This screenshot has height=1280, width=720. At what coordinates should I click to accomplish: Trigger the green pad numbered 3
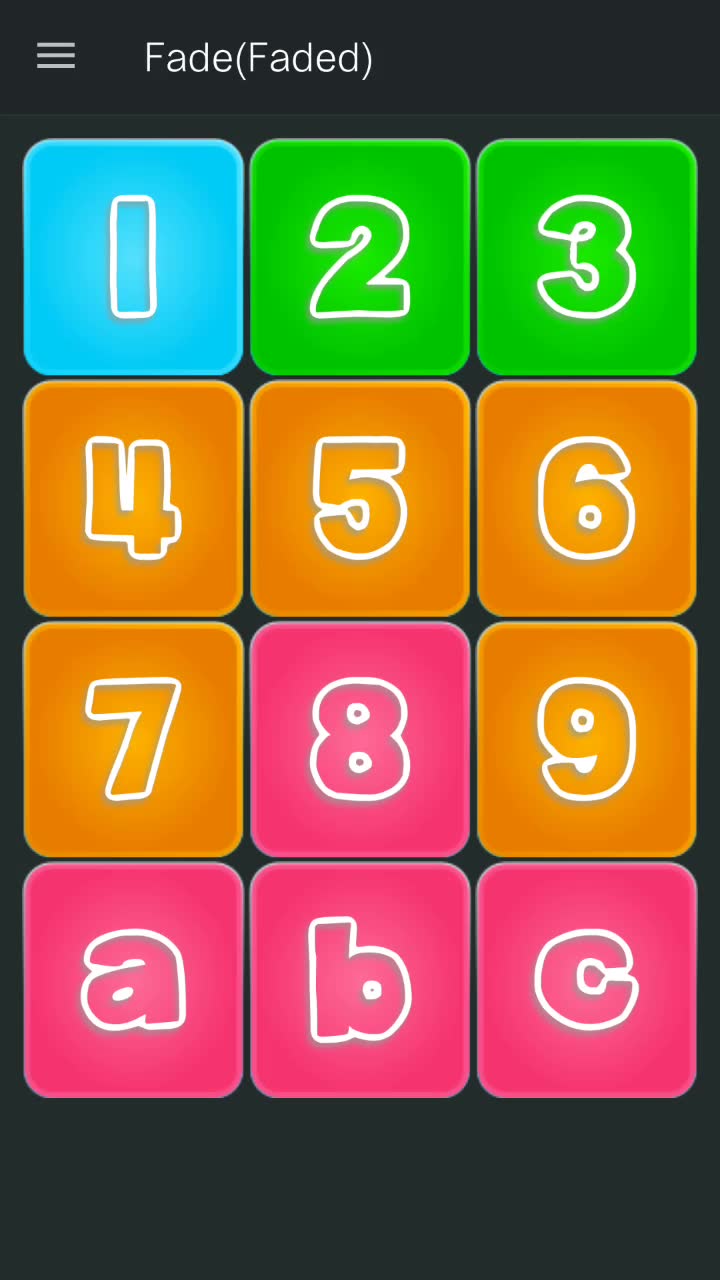587,257
